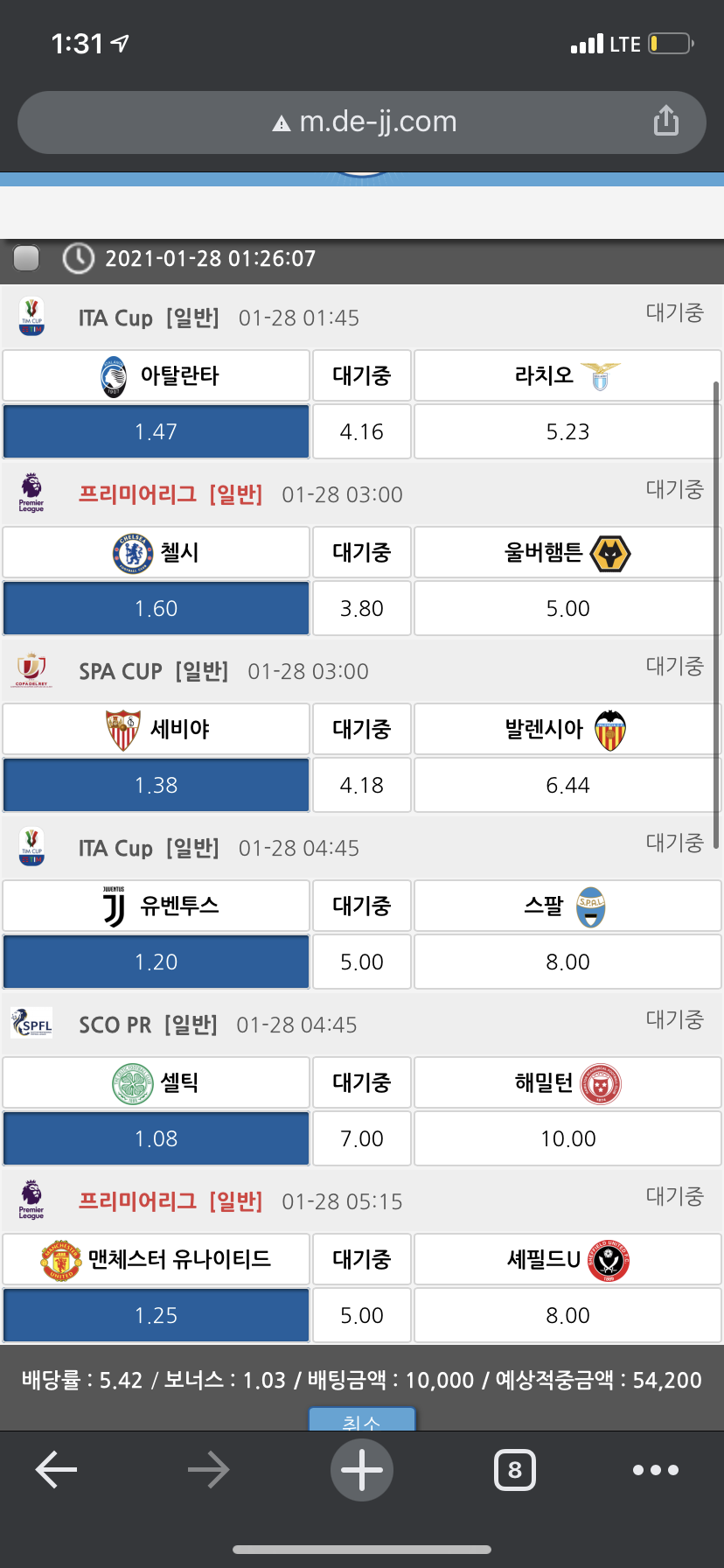Screen dimensions: 724x1568
Task: Choose 셰필드U away odds 8.00
Action: pyautogui.click(x=567, y=1315)
